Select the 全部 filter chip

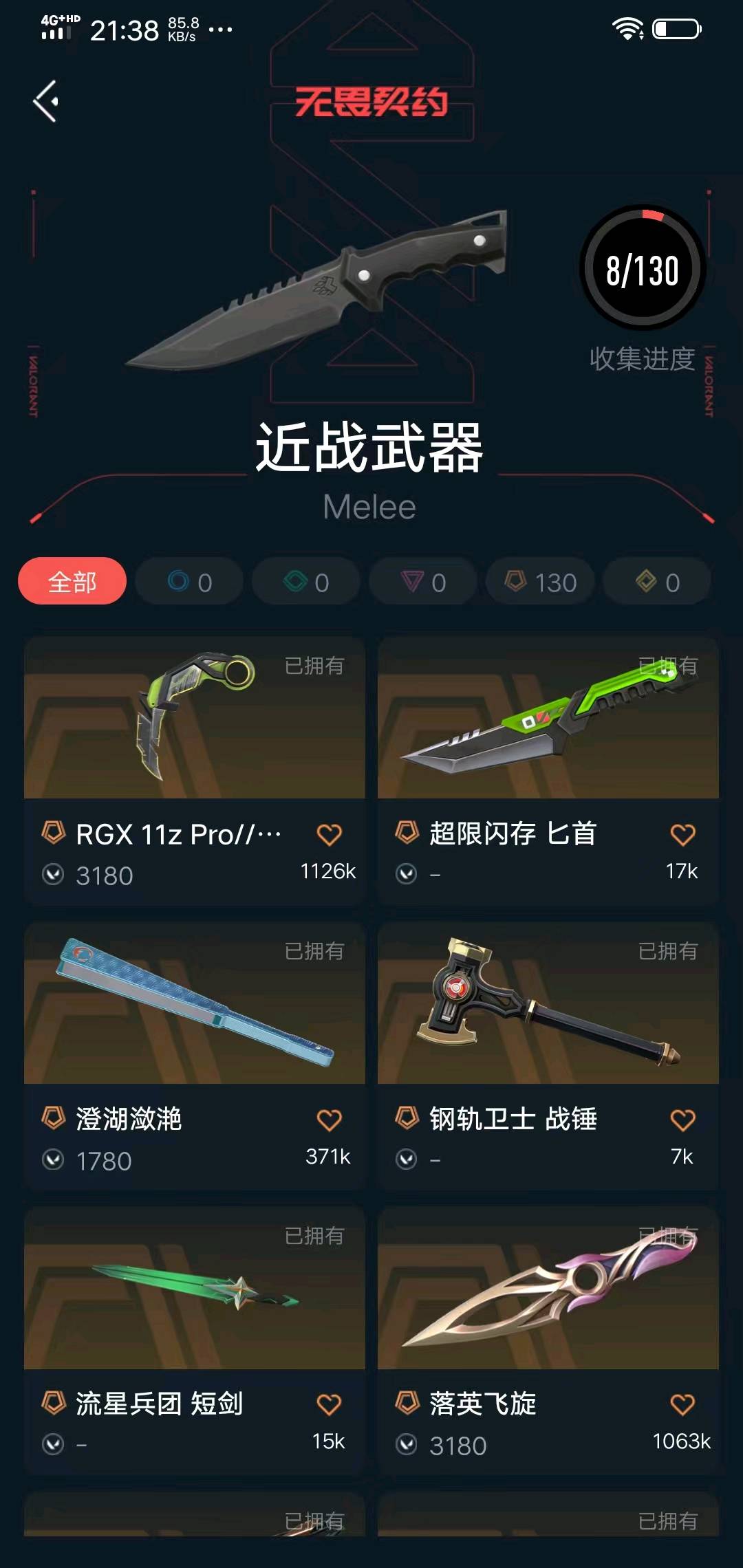[72, 581]
